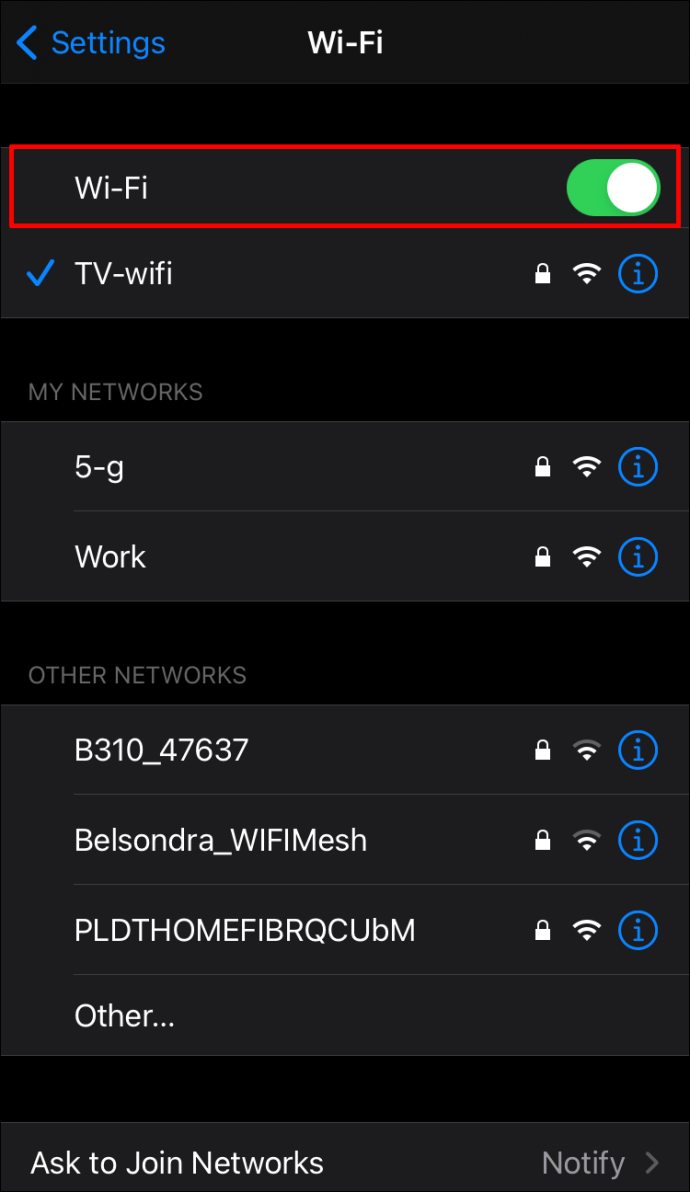Go back to Settings
690x1192 pixels.
90,43
